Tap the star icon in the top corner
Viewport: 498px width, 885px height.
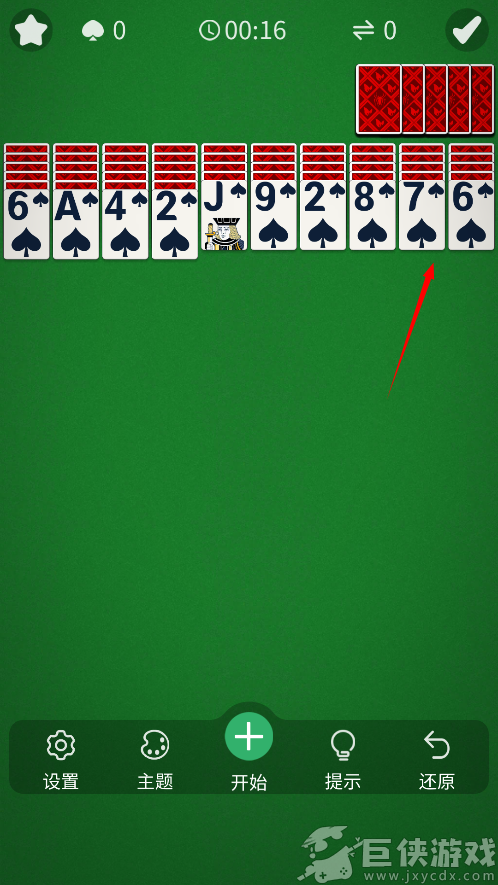(30, 30)
